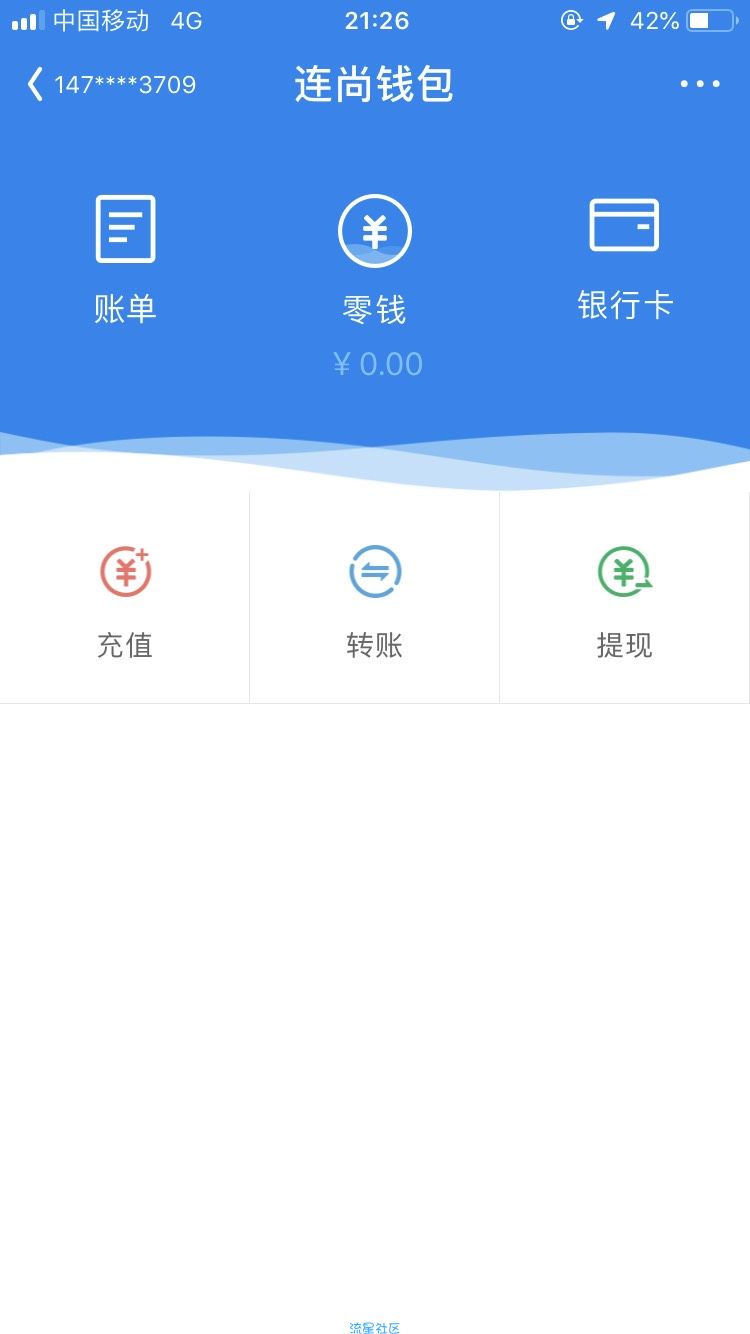The width and height of the screenshot is (750, 1334).
Task: Open the three-dot overflow menu
Action: (700, 84)
